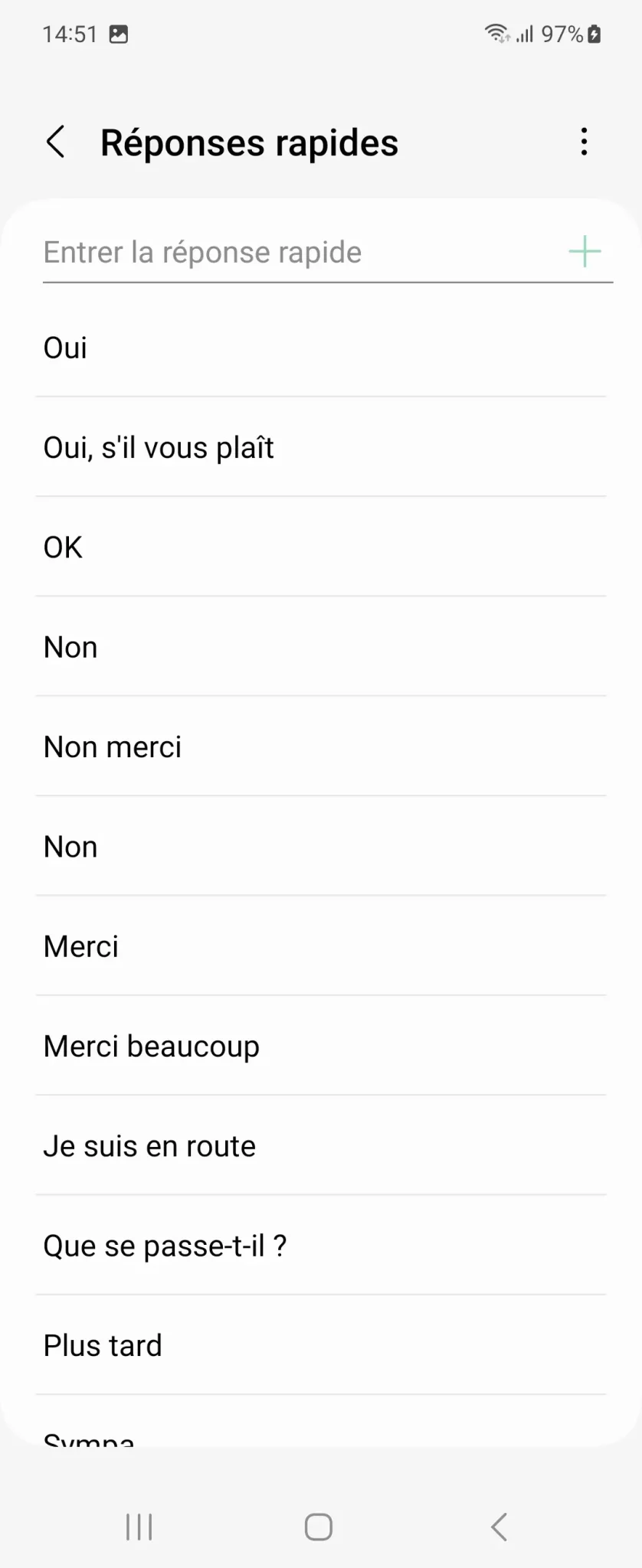The height and width of the screenshot is (1568, 642).
Task: Go back using the app bar arrow
Action: [x=56, y=142]
